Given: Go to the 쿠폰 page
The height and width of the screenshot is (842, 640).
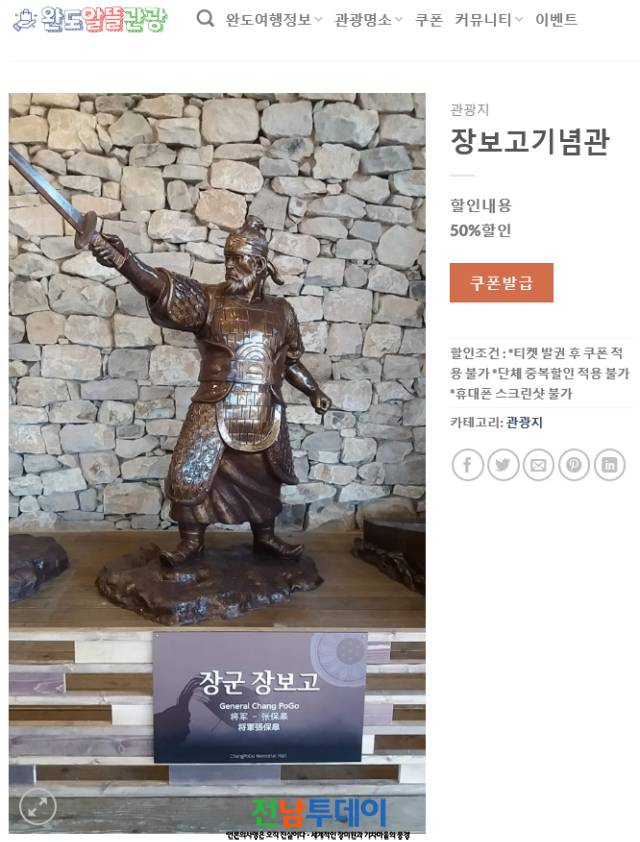Looking at the screenshot, I should [x=429, y=19].
